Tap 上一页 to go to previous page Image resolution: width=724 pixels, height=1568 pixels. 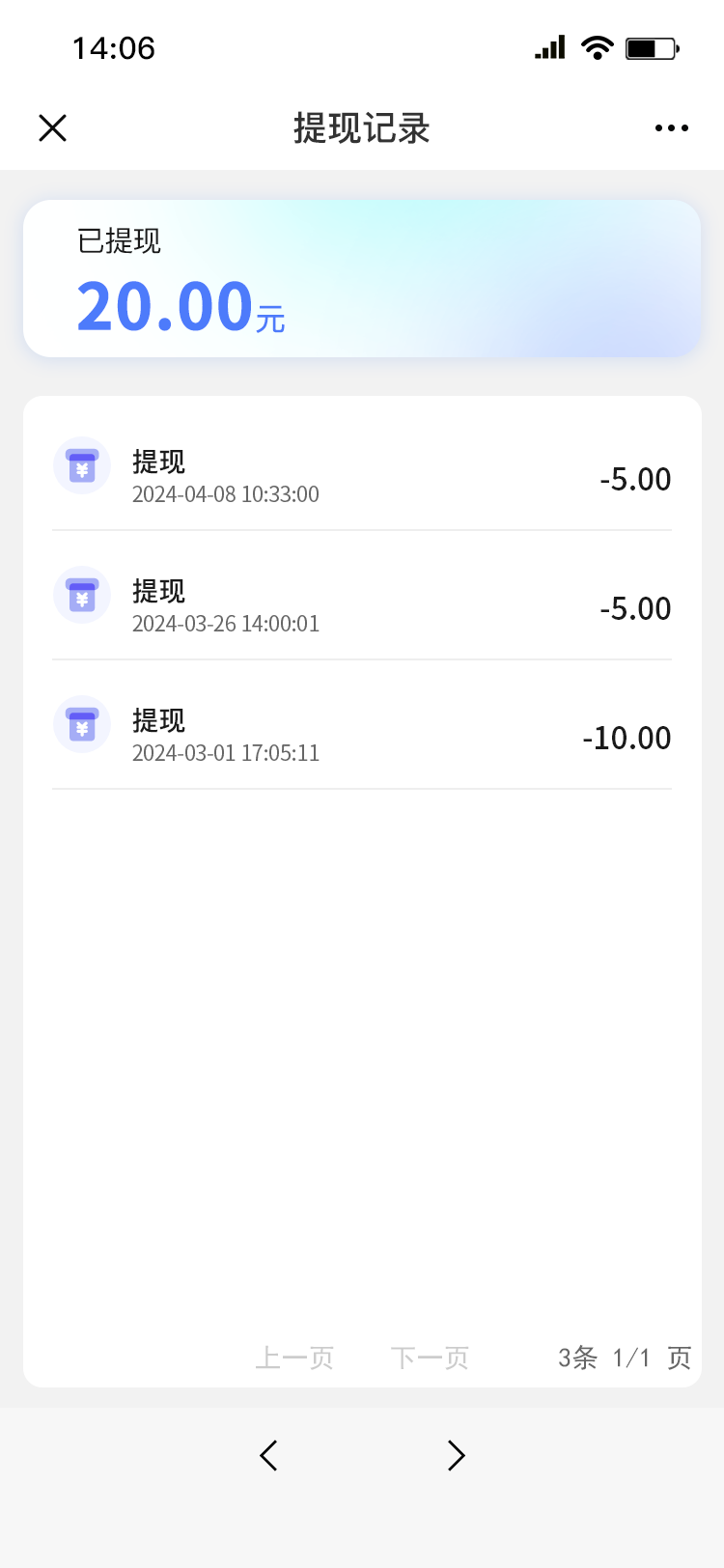coord(294,1358)
